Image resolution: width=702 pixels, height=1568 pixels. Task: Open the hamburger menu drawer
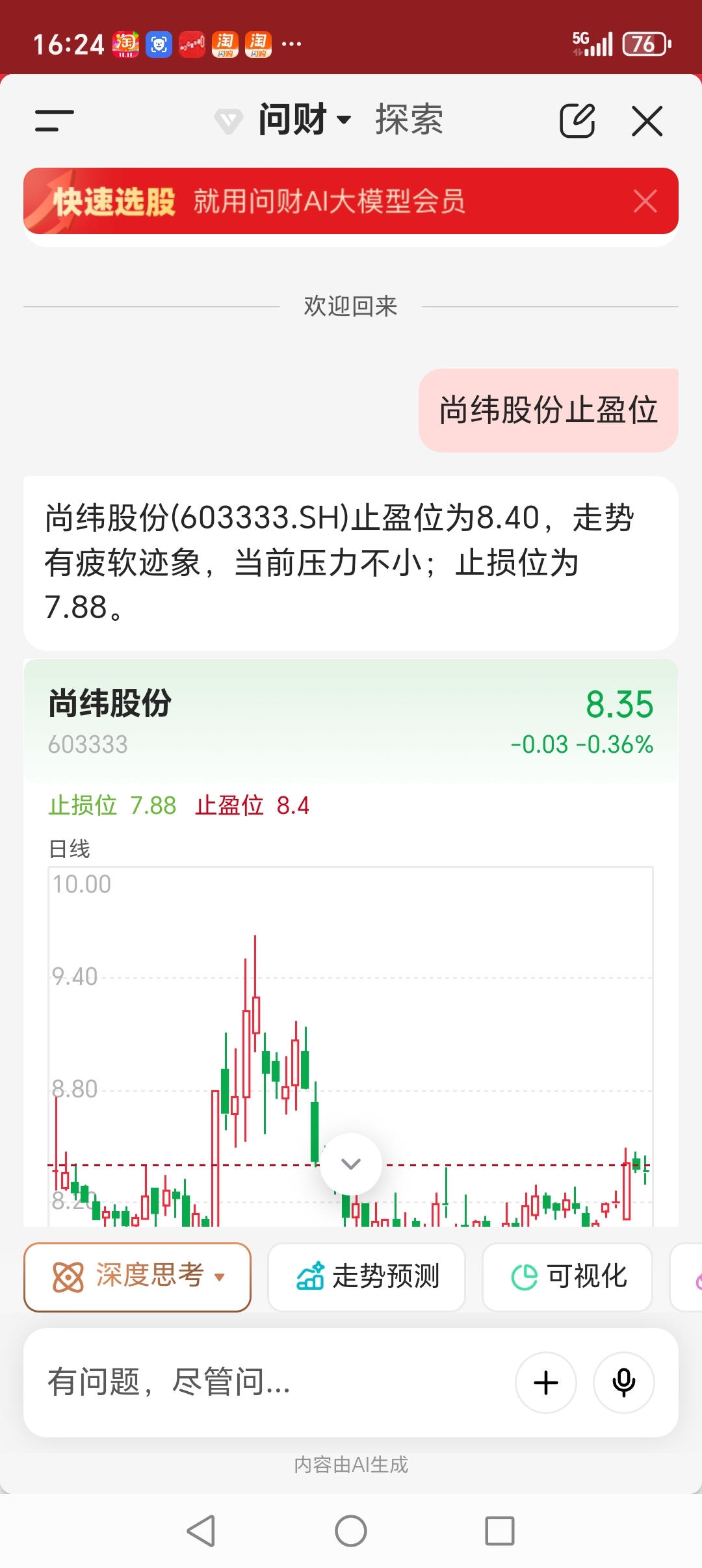[x=55, y=120]
